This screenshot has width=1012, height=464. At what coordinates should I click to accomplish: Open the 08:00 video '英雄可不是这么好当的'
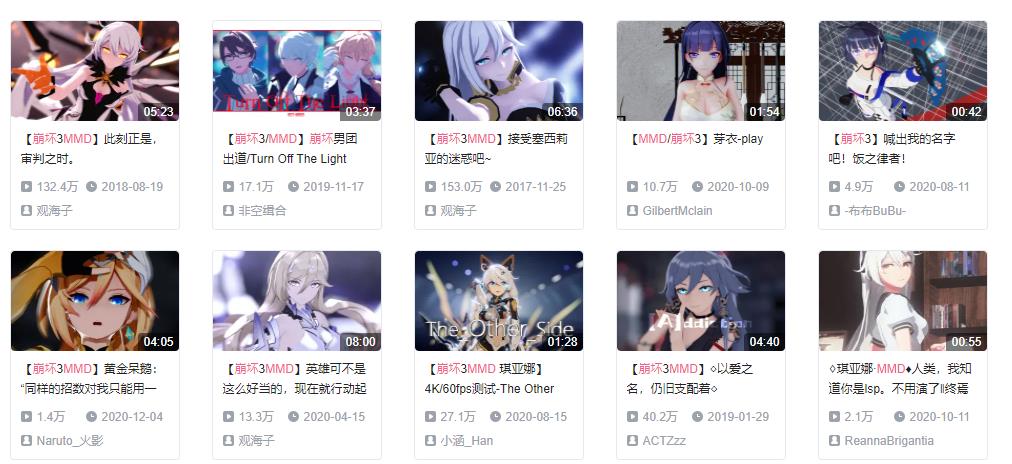point(297,300)
